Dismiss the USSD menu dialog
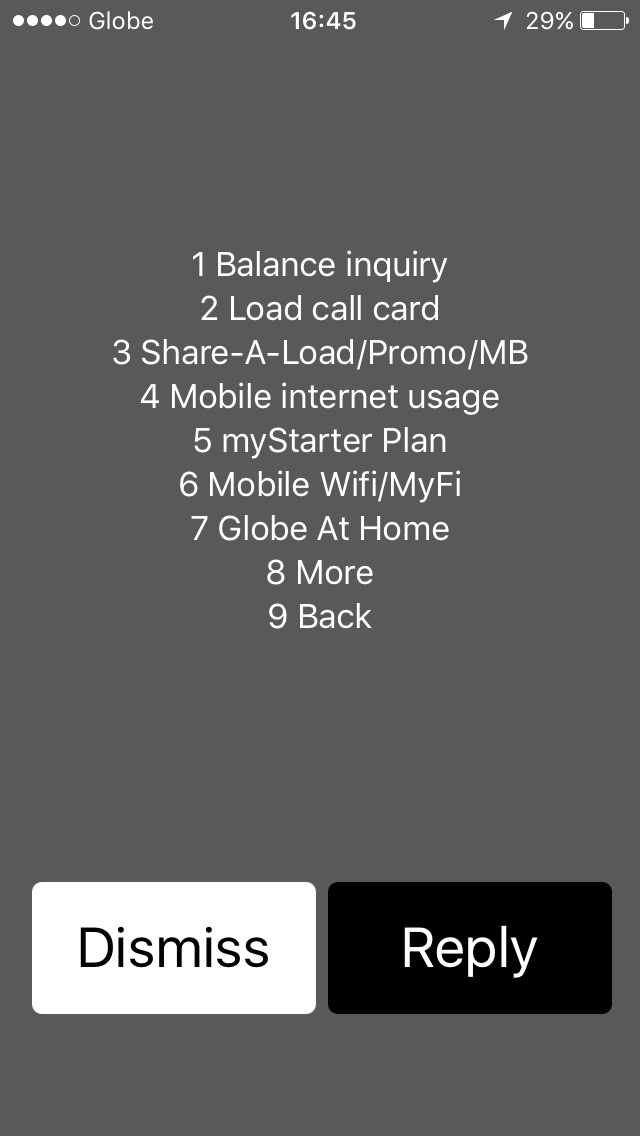The width and height of the screenshot is (640, 1136). (x=174, y=948)
